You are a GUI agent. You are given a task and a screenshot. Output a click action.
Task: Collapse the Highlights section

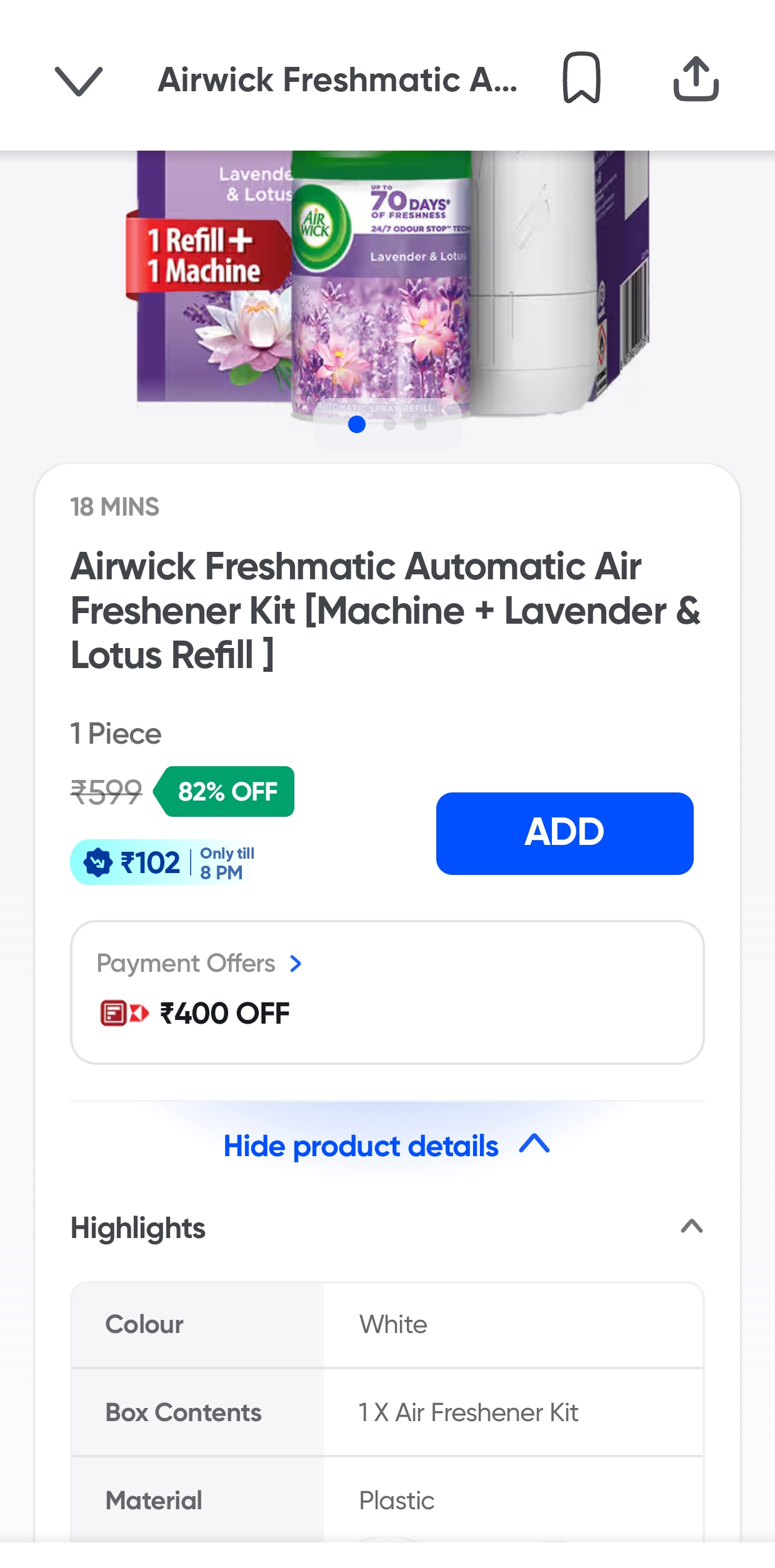pos(691,1226)
